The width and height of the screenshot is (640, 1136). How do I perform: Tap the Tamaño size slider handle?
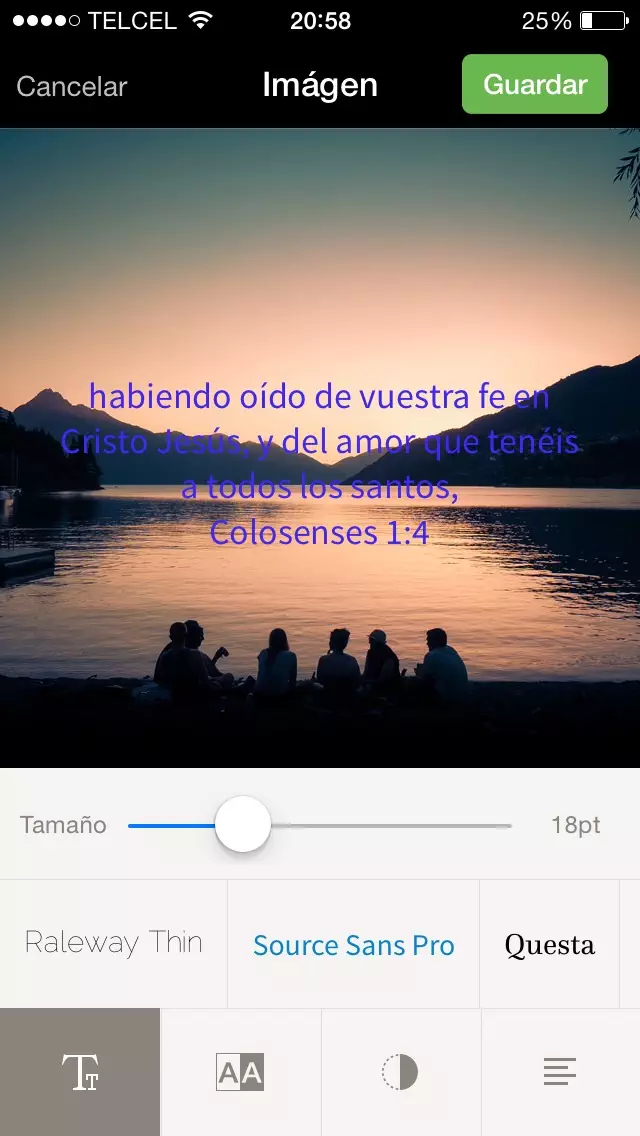[x=243, y=824]
